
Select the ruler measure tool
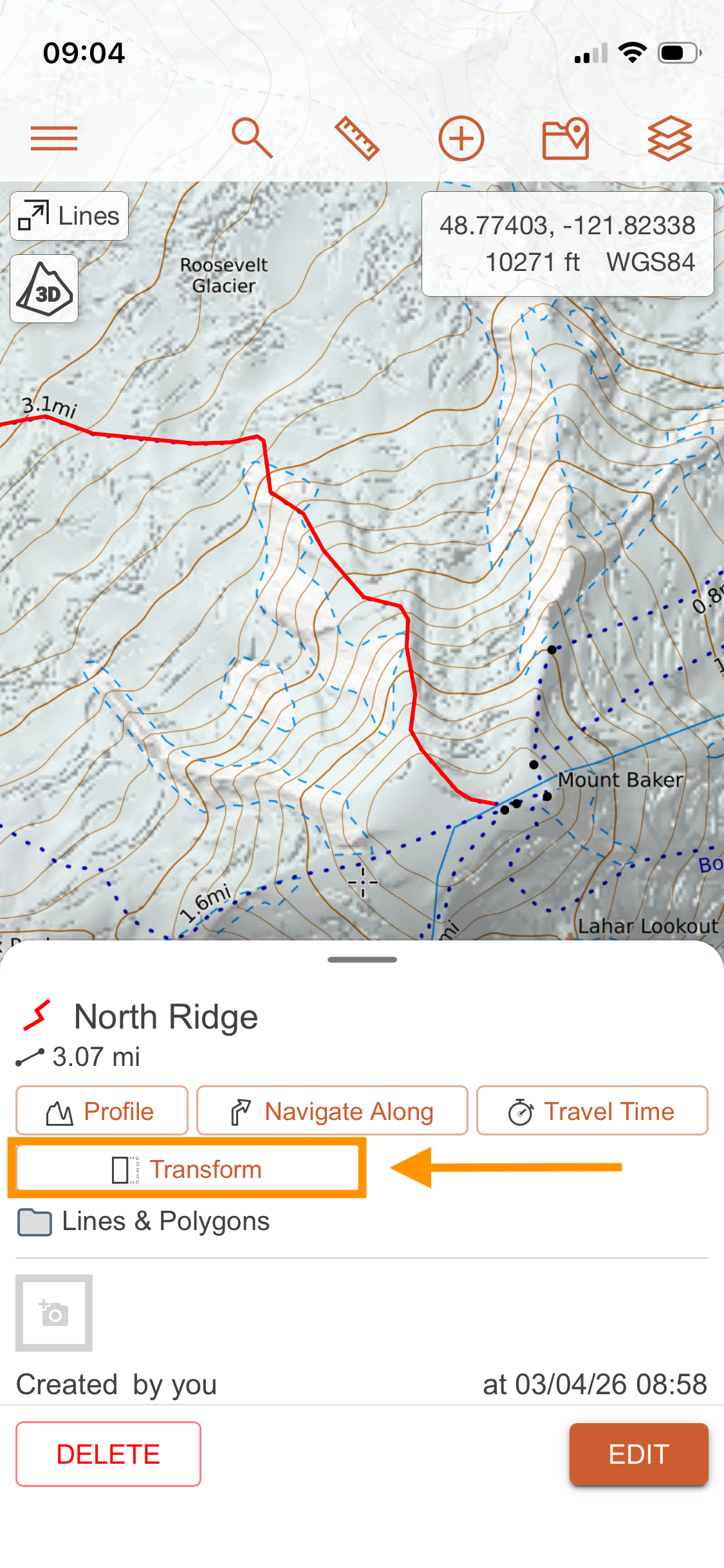coord(357,138)
